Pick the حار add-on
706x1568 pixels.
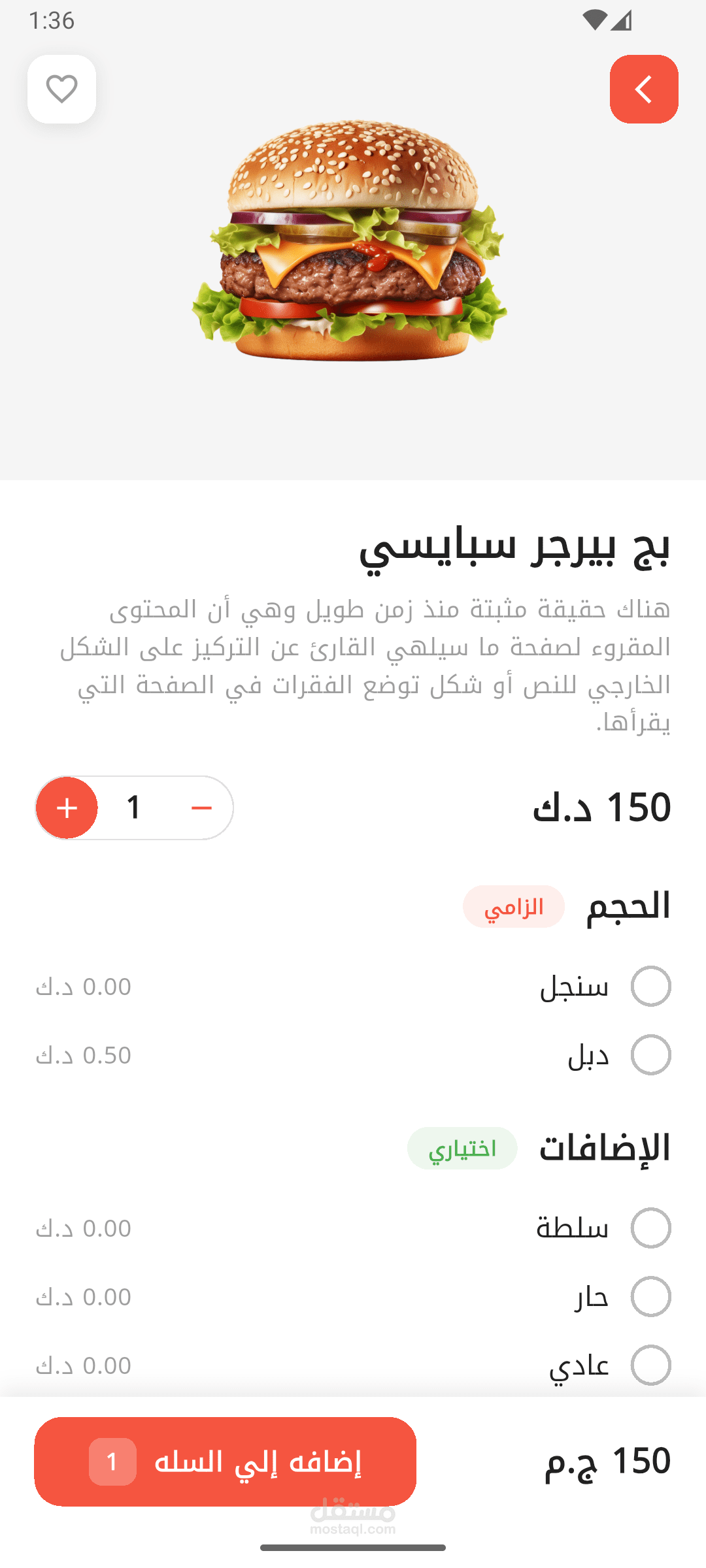tap(650, 1296)
